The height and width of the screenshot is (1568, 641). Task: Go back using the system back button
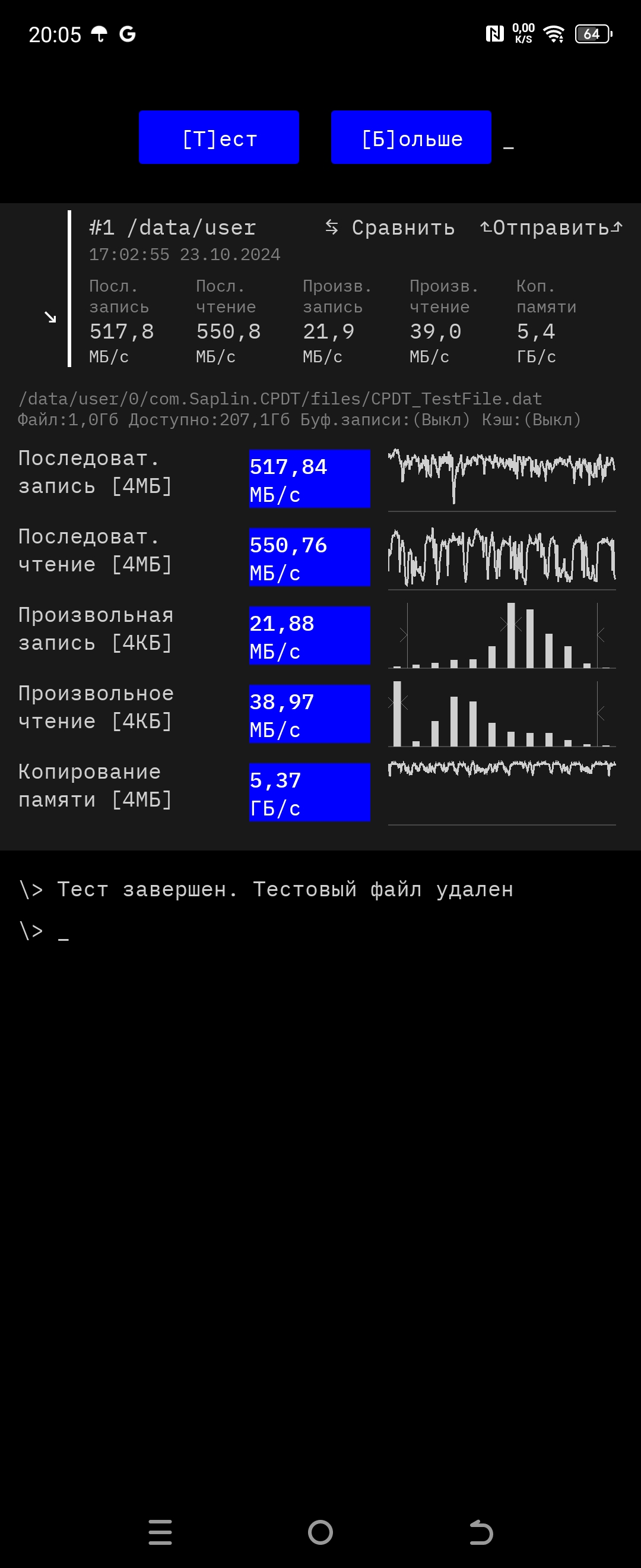click(x=481, y=1532)
